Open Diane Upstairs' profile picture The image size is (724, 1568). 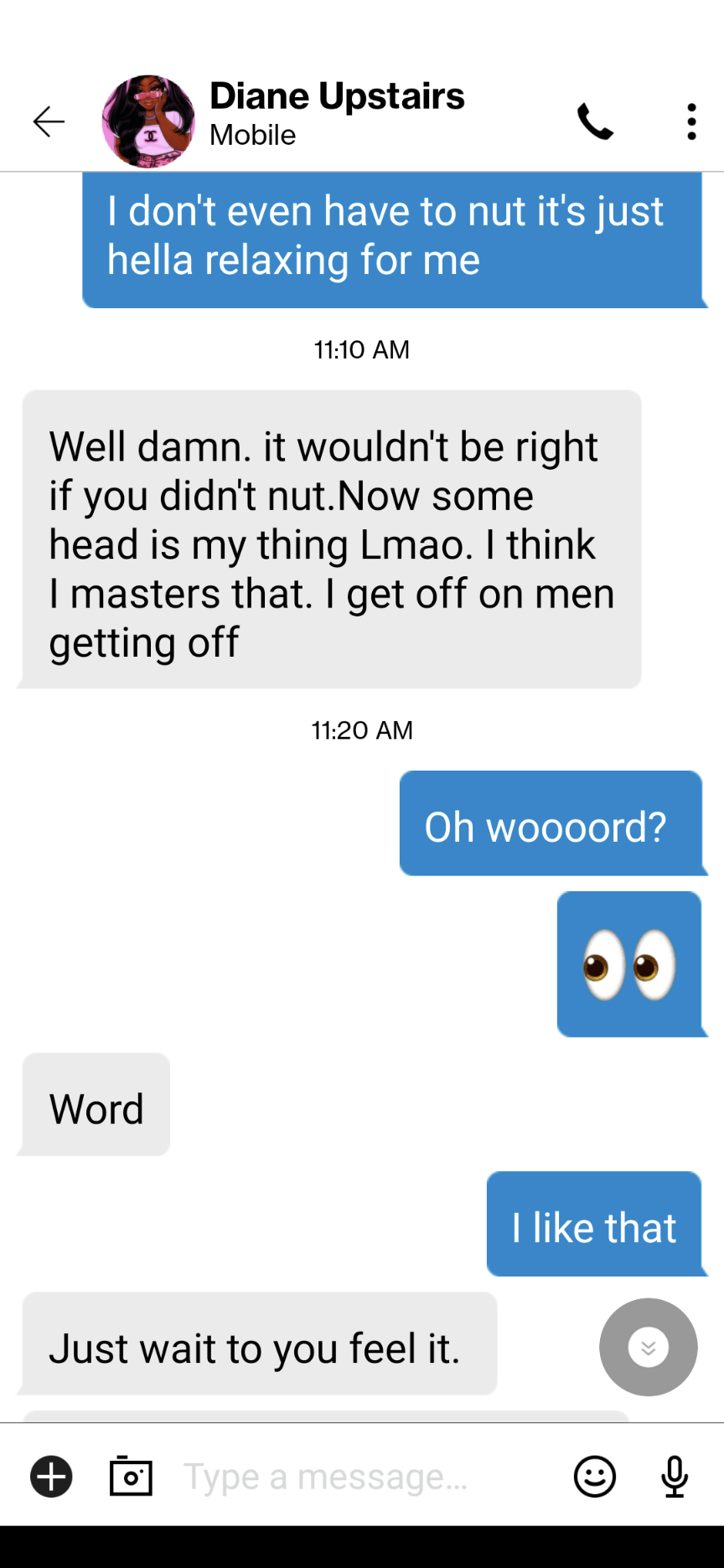point(148,121)
